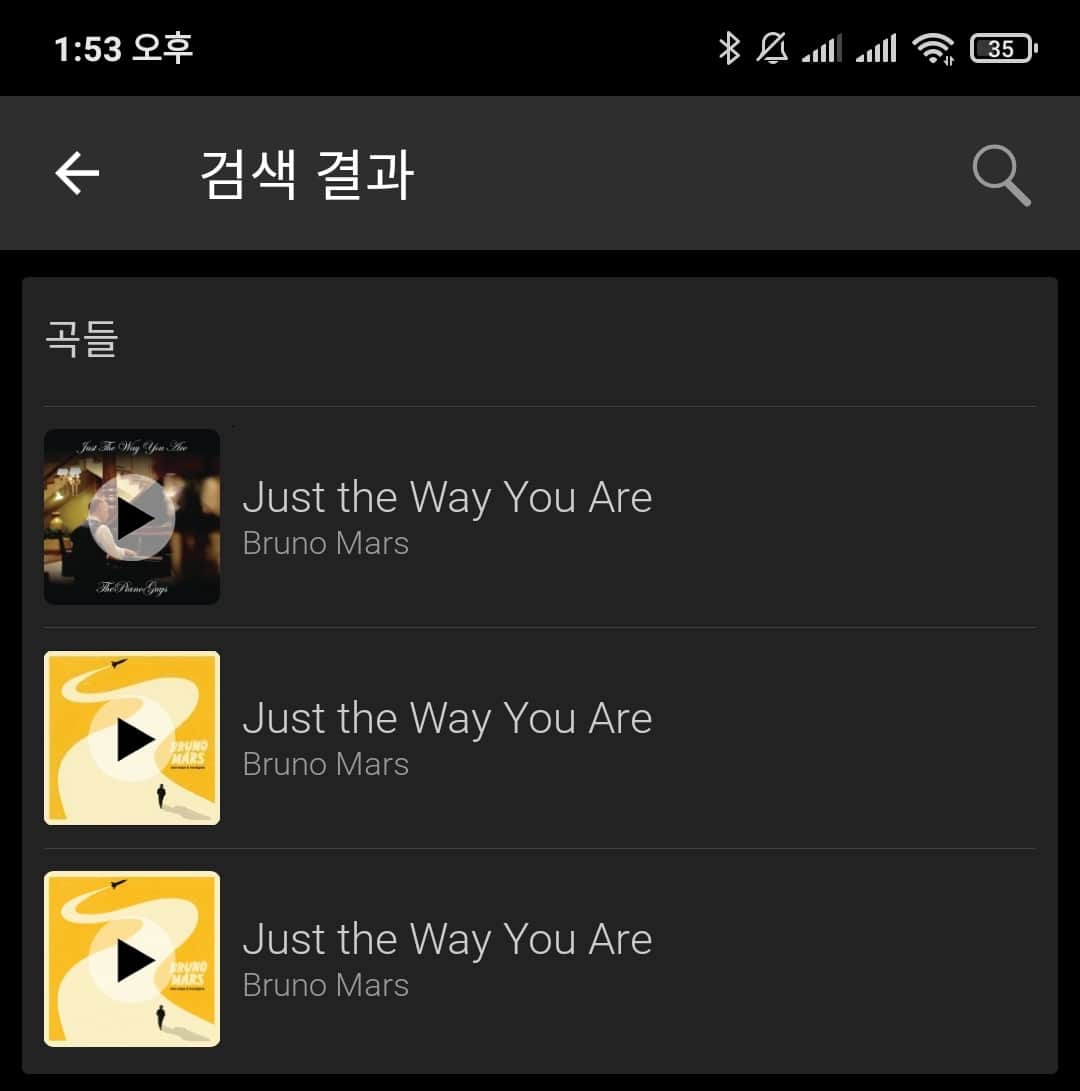
Task: Tap the 검색 결과 title text
Action: tap(305, 173)
